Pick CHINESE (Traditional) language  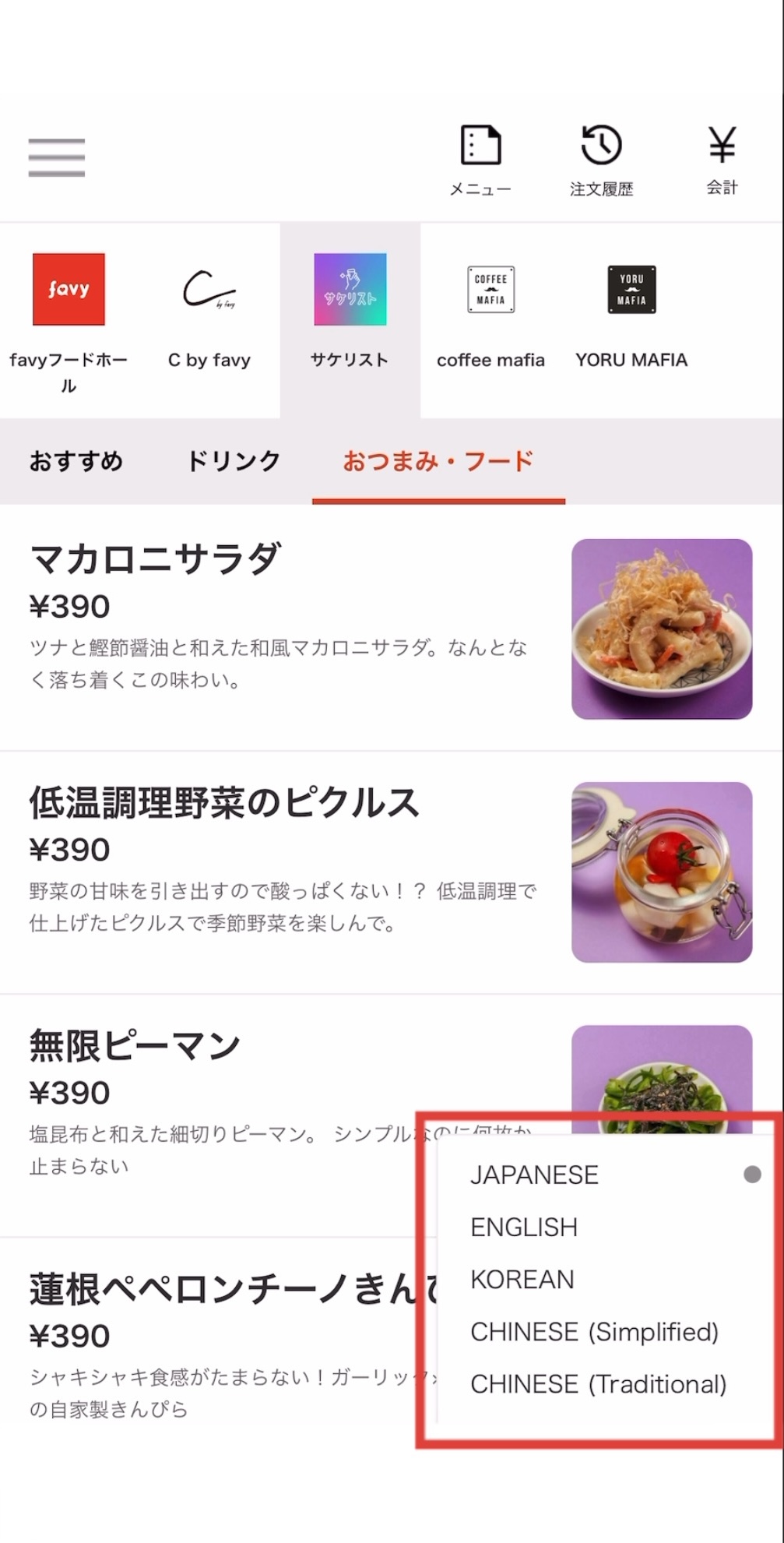(598, 1383)
